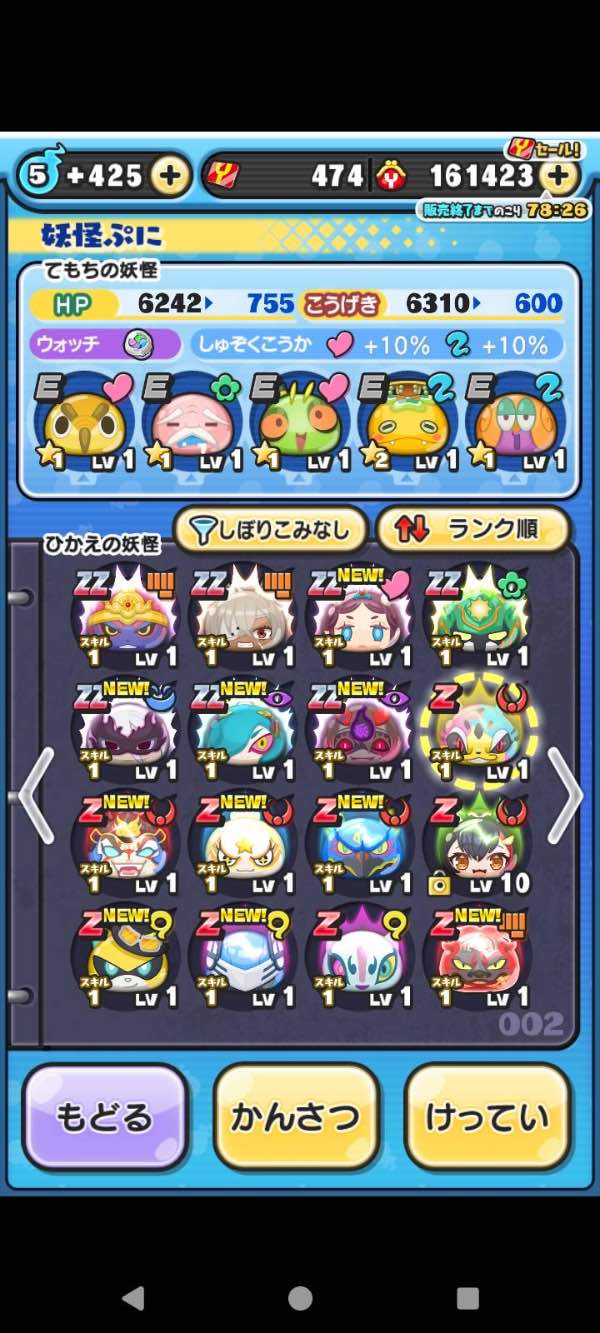Go back with もどる button

coord(105,1117)
